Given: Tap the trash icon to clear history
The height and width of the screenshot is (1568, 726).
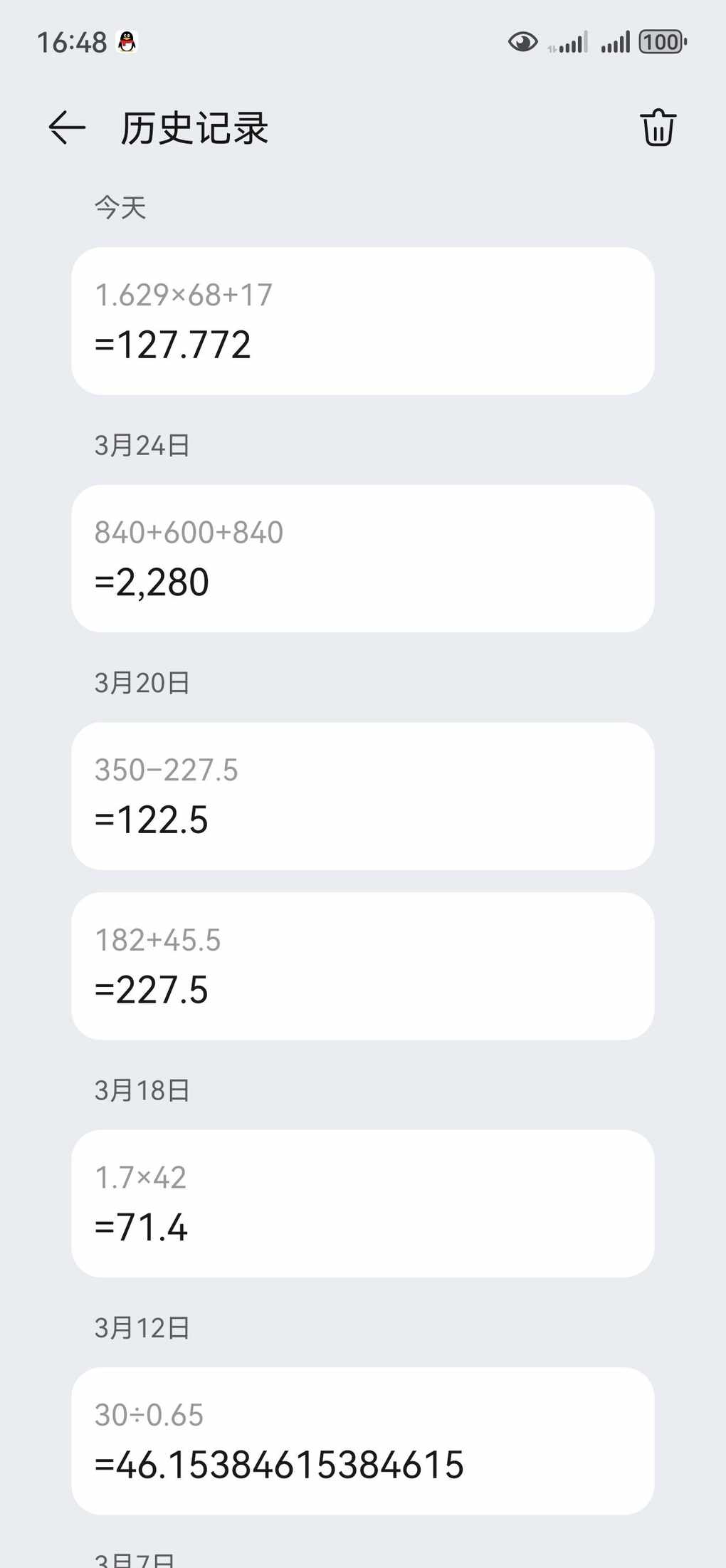Looking at the screenshot, I should 658,128.
